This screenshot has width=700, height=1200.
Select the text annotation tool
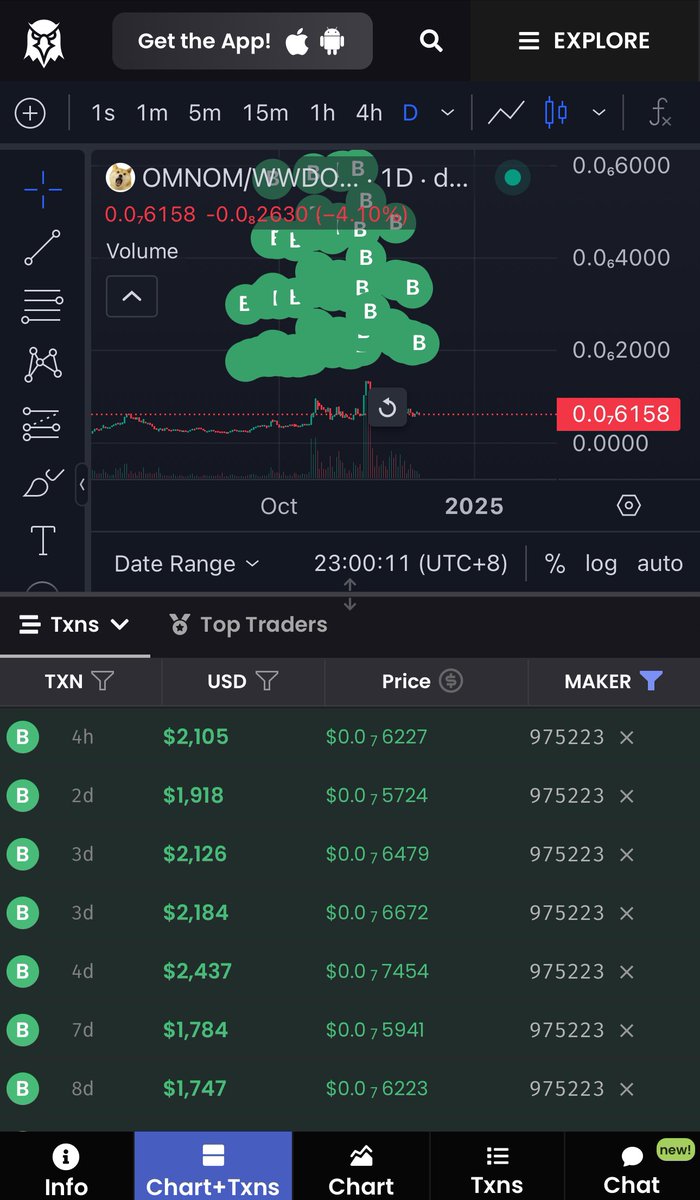pyautogui.click(x=42, y=540)
